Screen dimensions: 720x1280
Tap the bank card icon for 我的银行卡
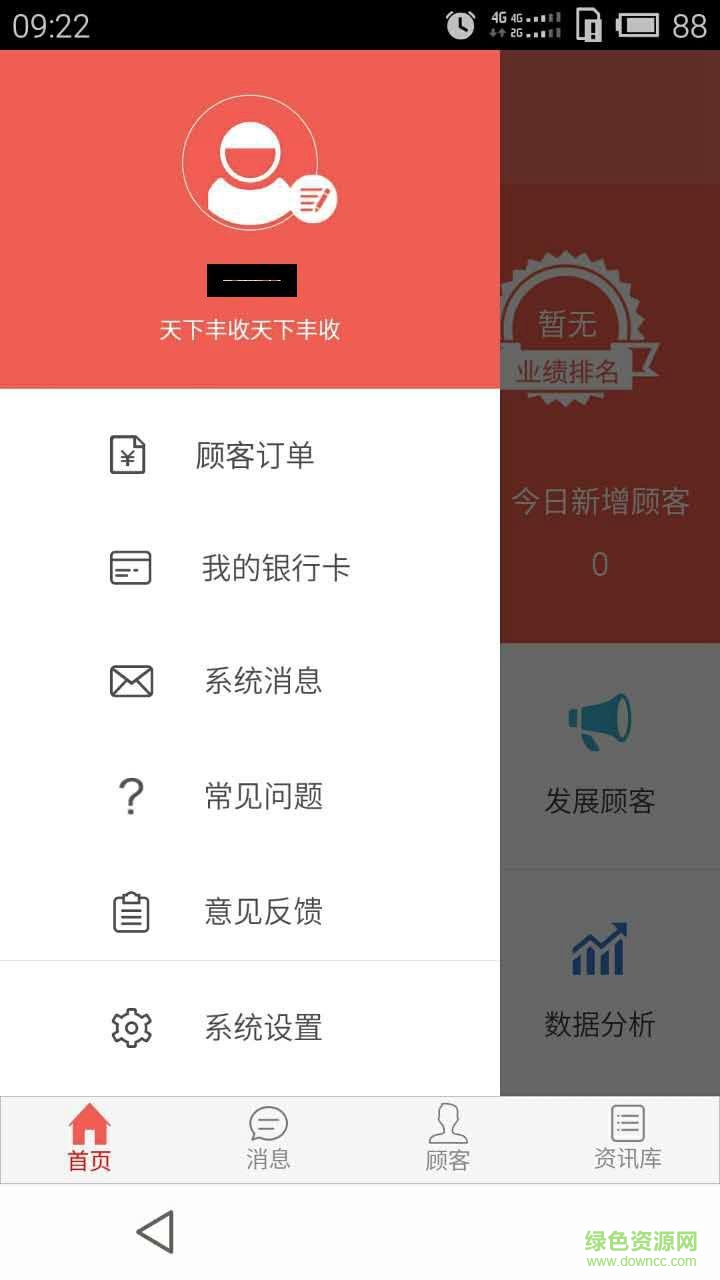coord(128,568)
